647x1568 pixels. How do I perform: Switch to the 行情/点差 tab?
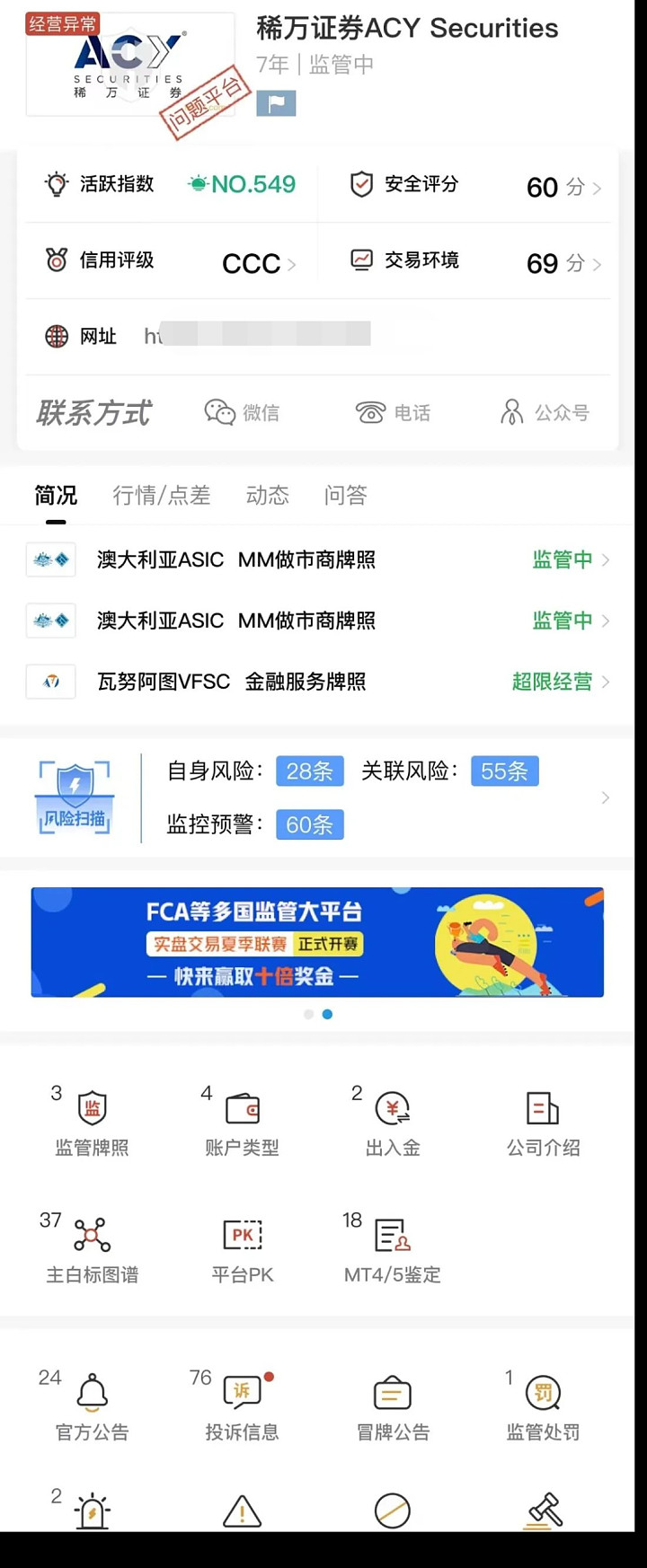pyautogui.click(x=162, y=495)
